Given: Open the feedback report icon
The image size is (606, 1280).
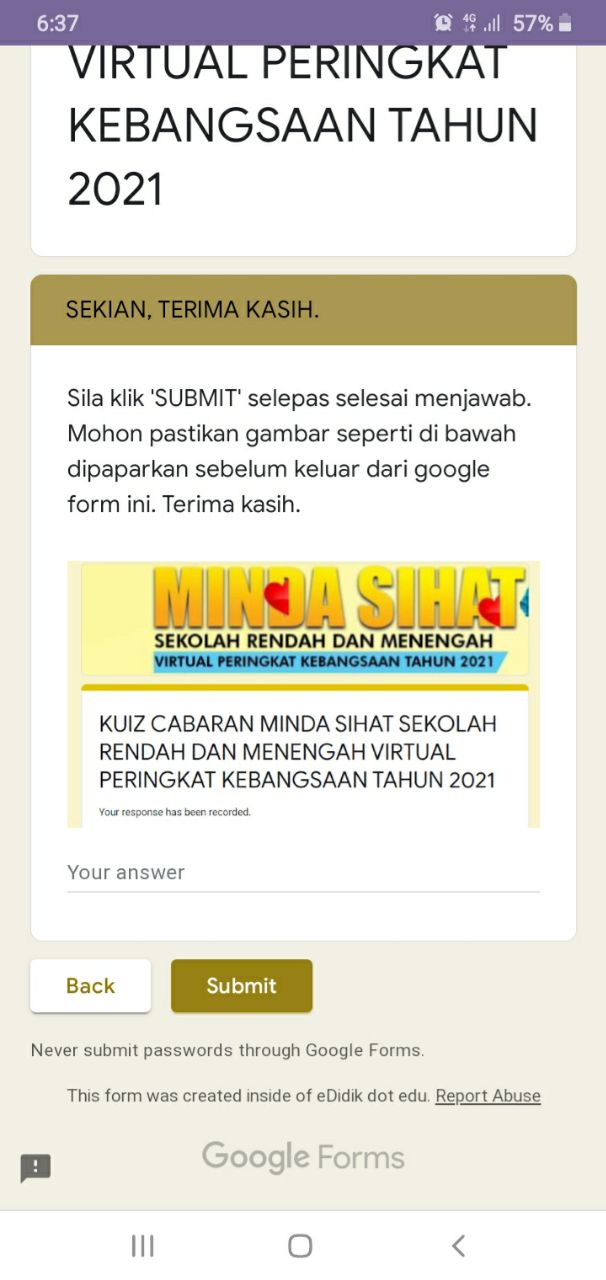Looking at the screenshot, I should 36,1167.
